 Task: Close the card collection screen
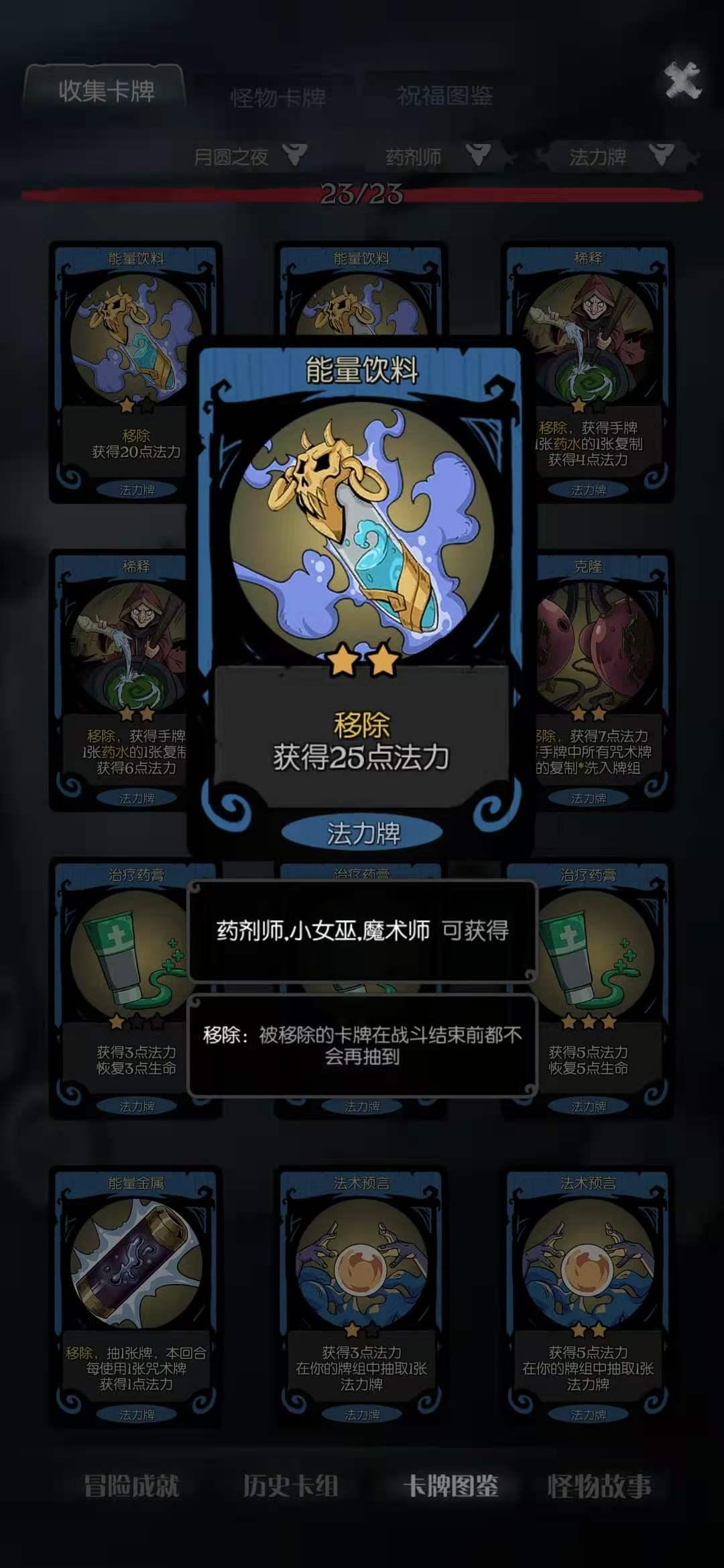coord(682,81)
